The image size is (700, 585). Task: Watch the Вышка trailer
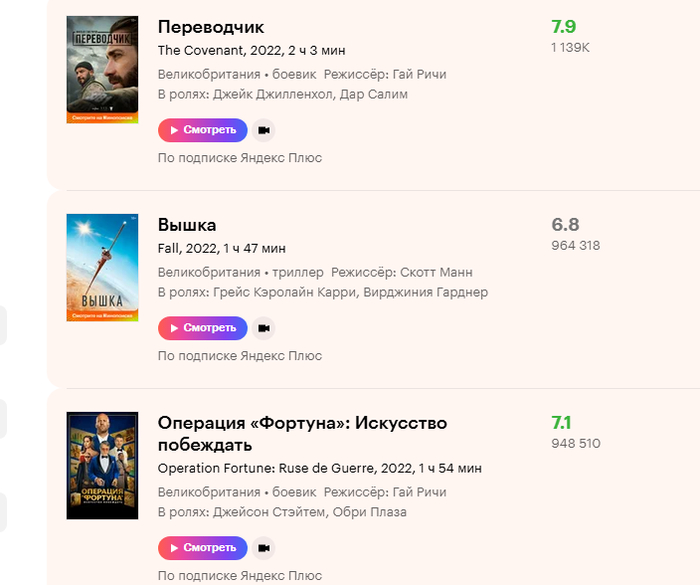click(263, 328)
